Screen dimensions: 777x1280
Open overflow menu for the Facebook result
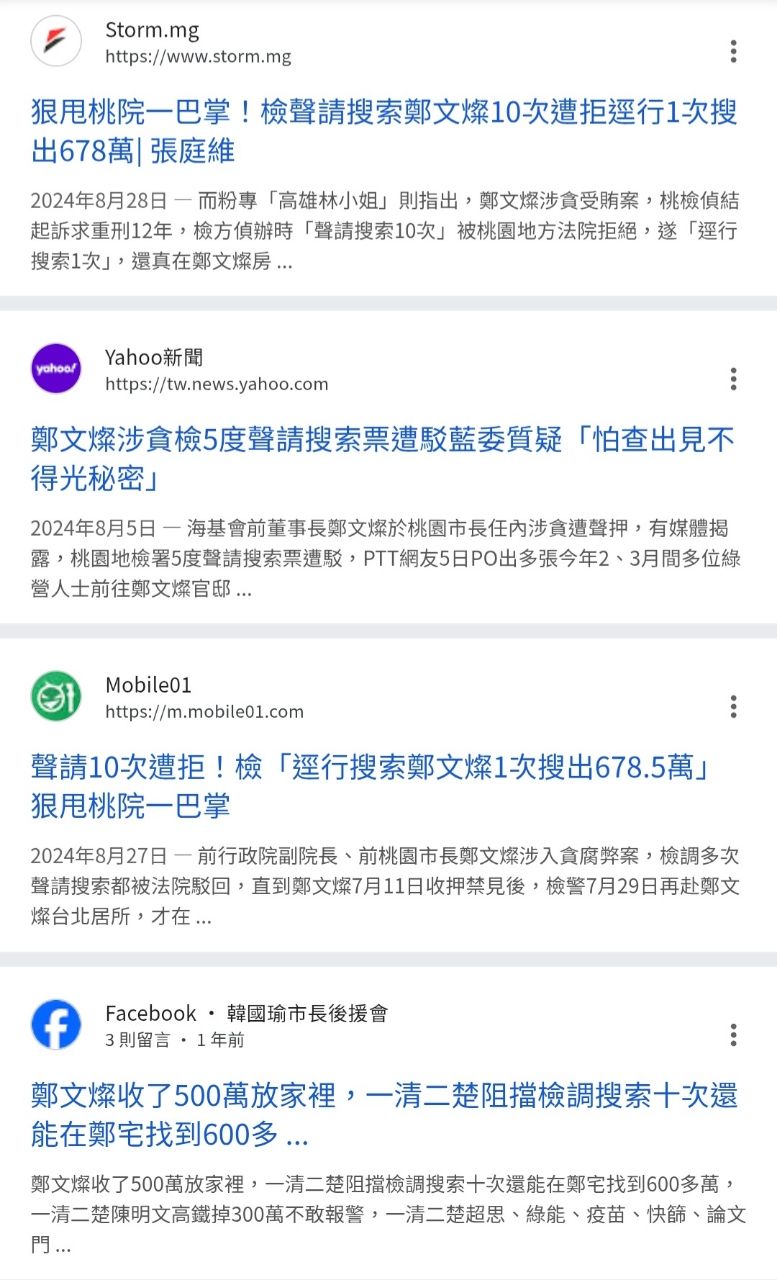click(x=733, y=1035)
